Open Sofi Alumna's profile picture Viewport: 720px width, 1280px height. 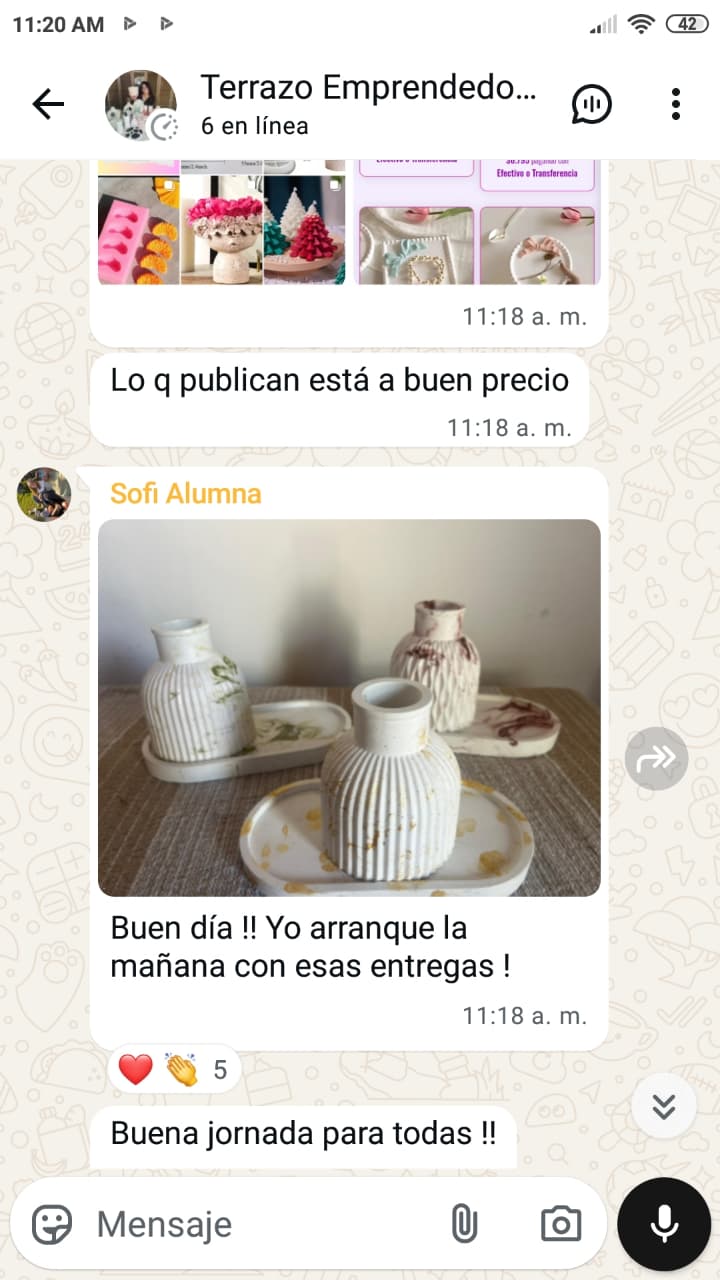tap(44, 494)
